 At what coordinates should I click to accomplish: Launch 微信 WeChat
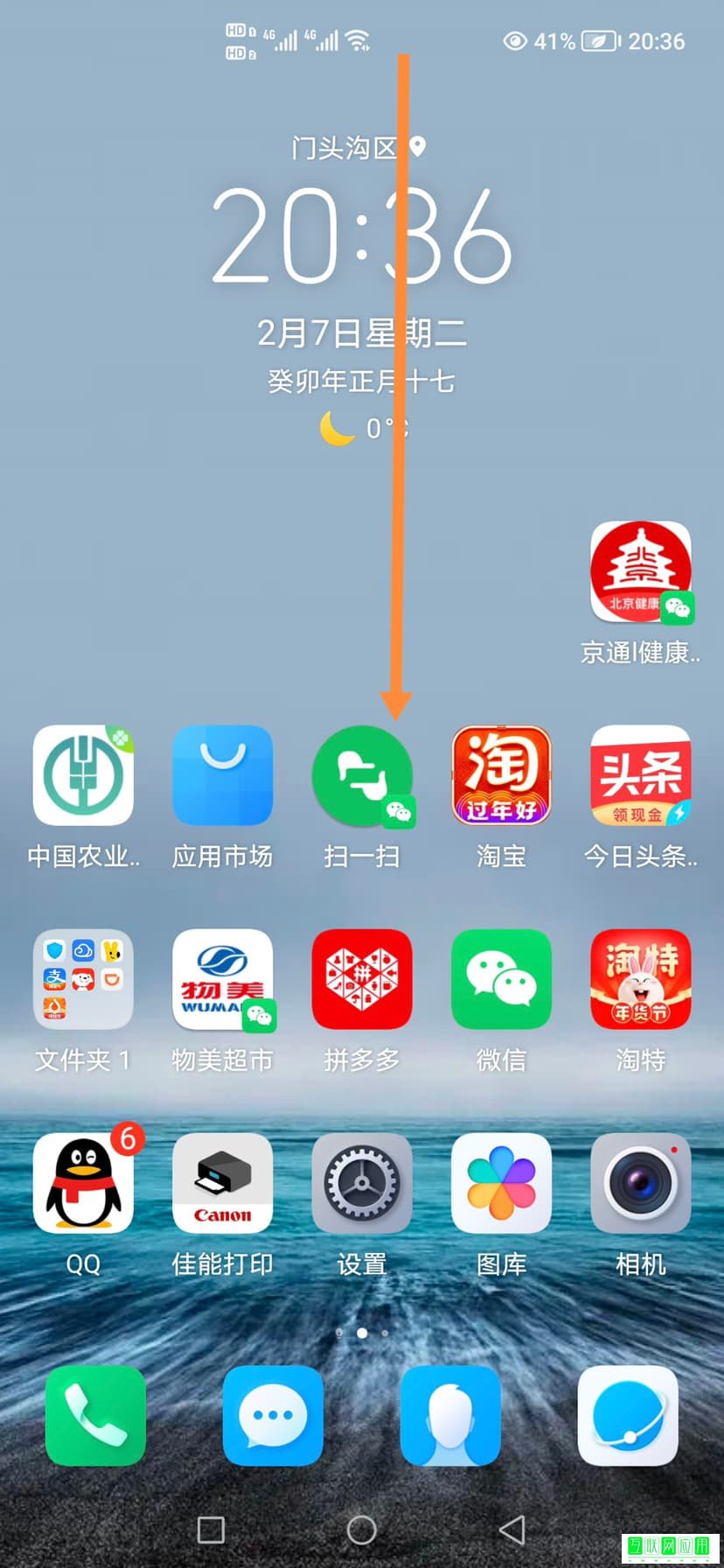click(x=501, y=979)
